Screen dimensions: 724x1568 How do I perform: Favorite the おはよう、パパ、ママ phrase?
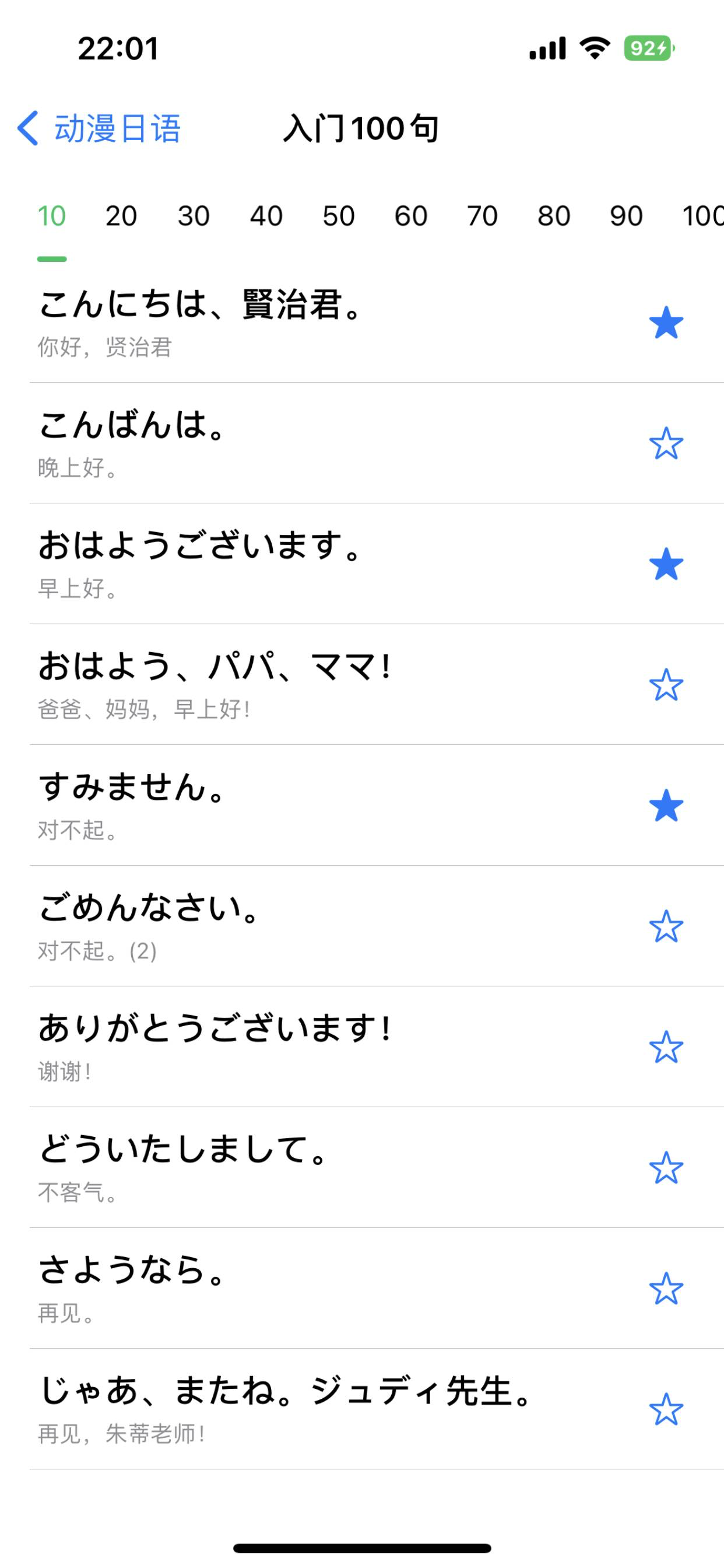666,685
